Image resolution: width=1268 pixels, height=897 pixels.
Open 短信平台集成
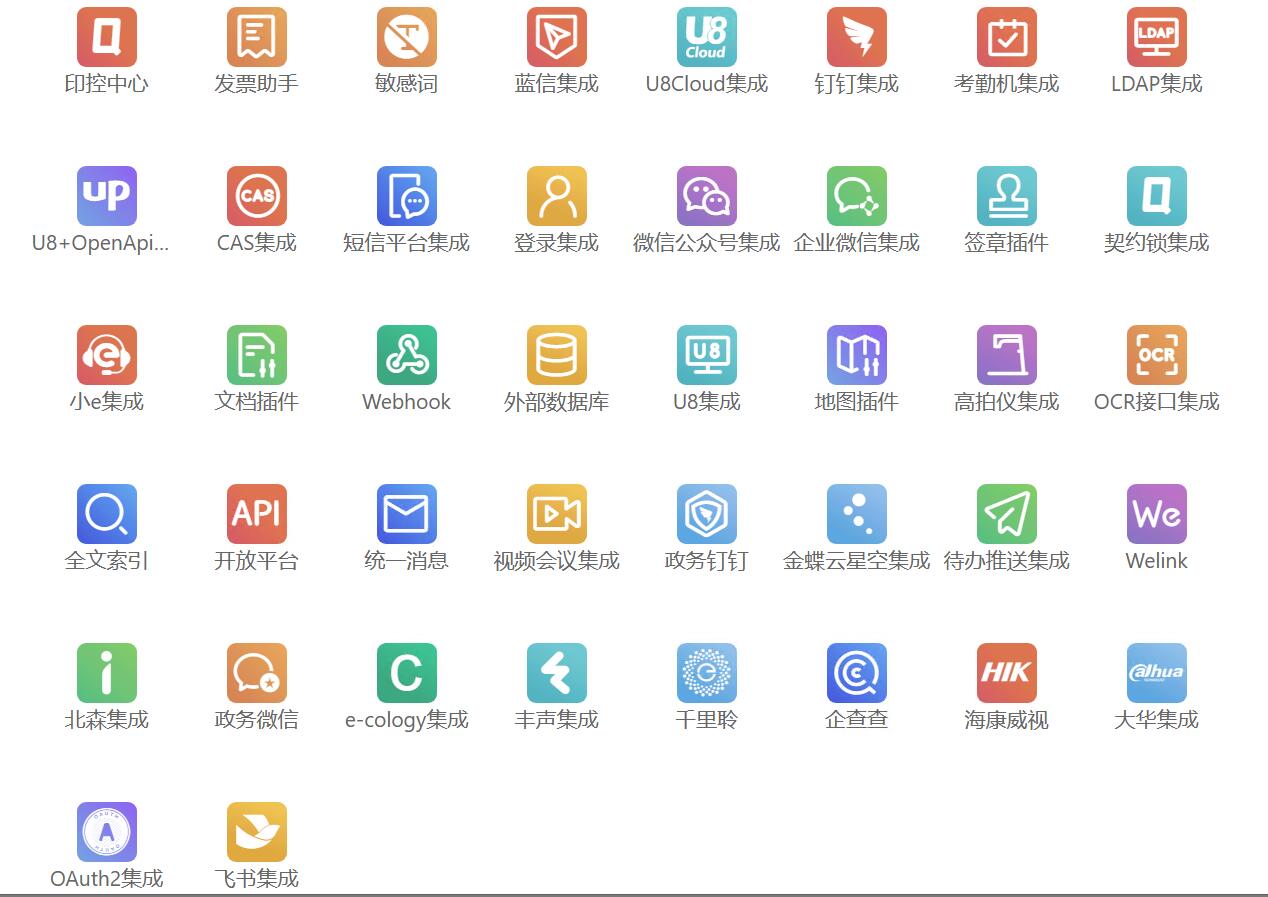[407, 196]
